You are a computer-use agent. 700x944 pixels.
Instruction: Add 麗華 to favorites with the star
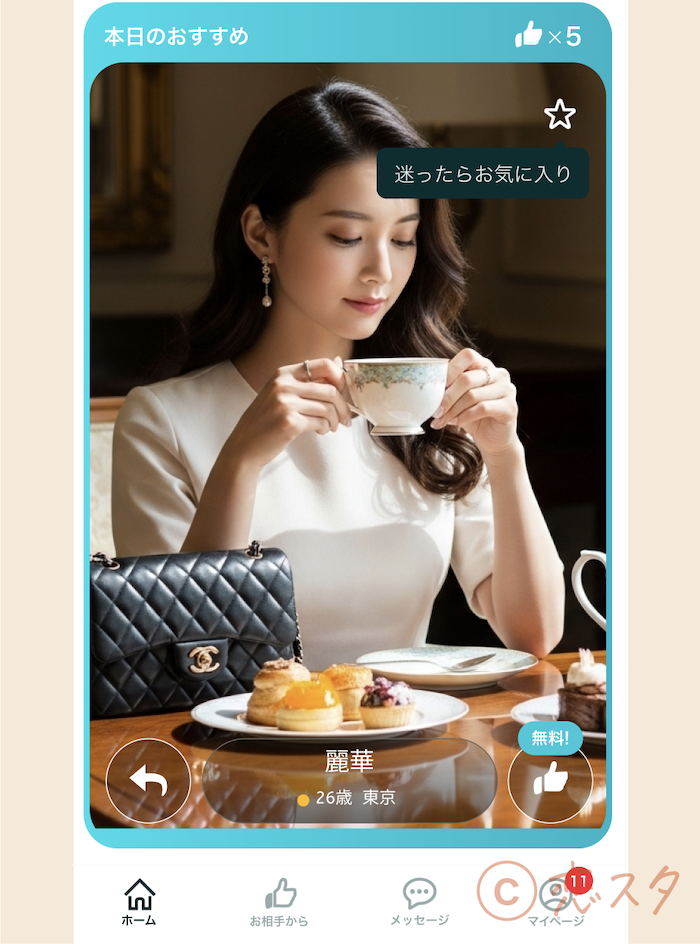click(560, 115)
